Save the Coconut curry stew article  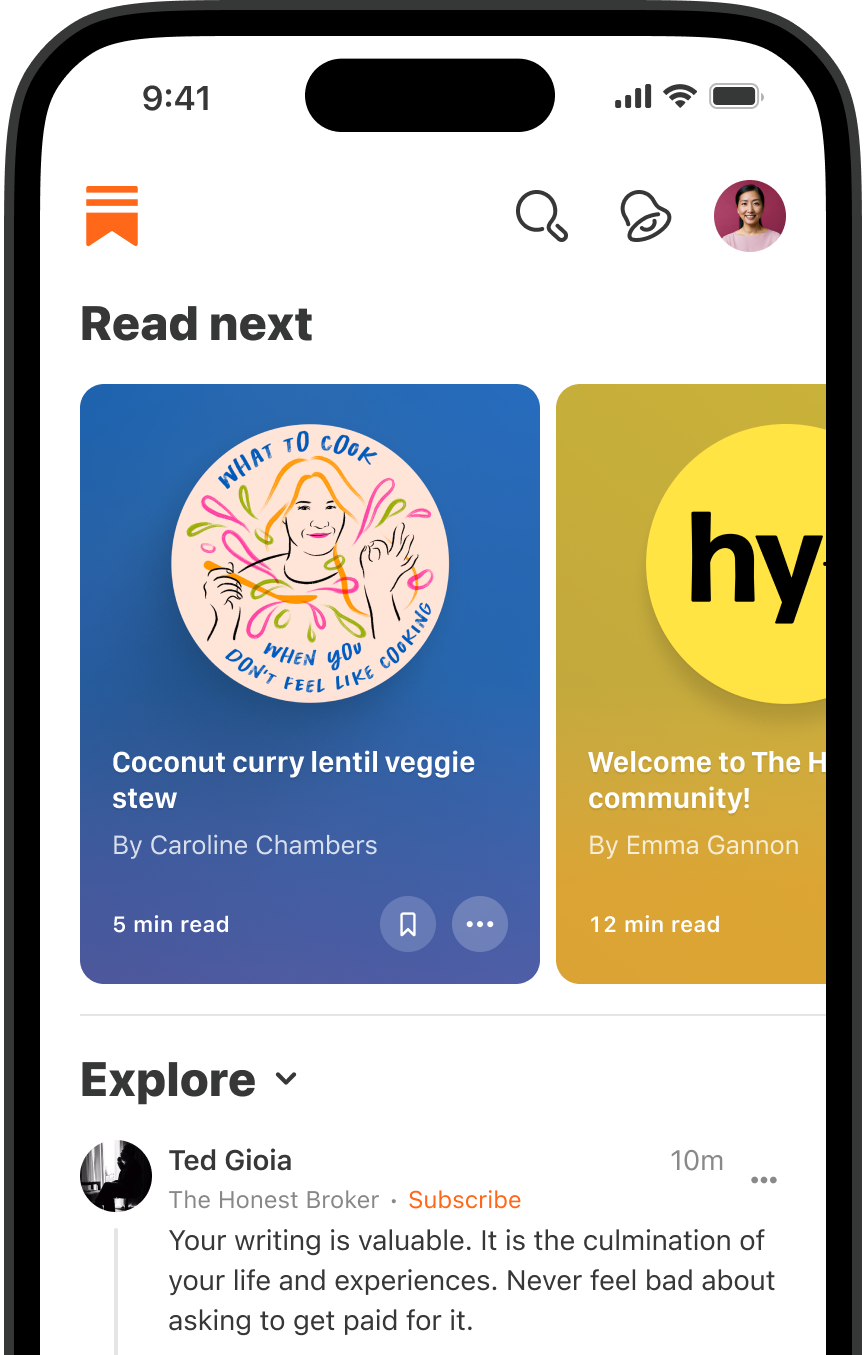tap(408, 924)
